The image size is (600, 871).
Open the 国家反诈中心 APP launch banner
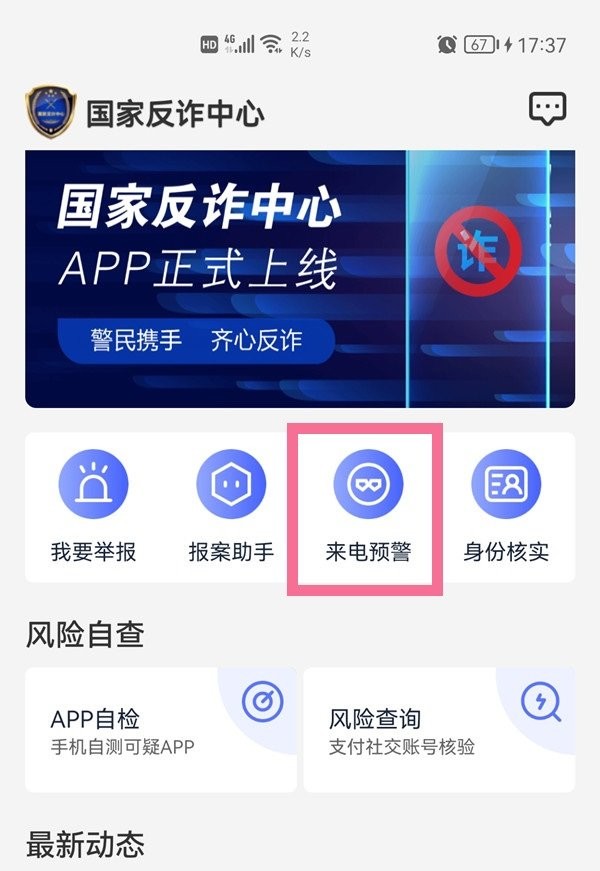[300, 279]
